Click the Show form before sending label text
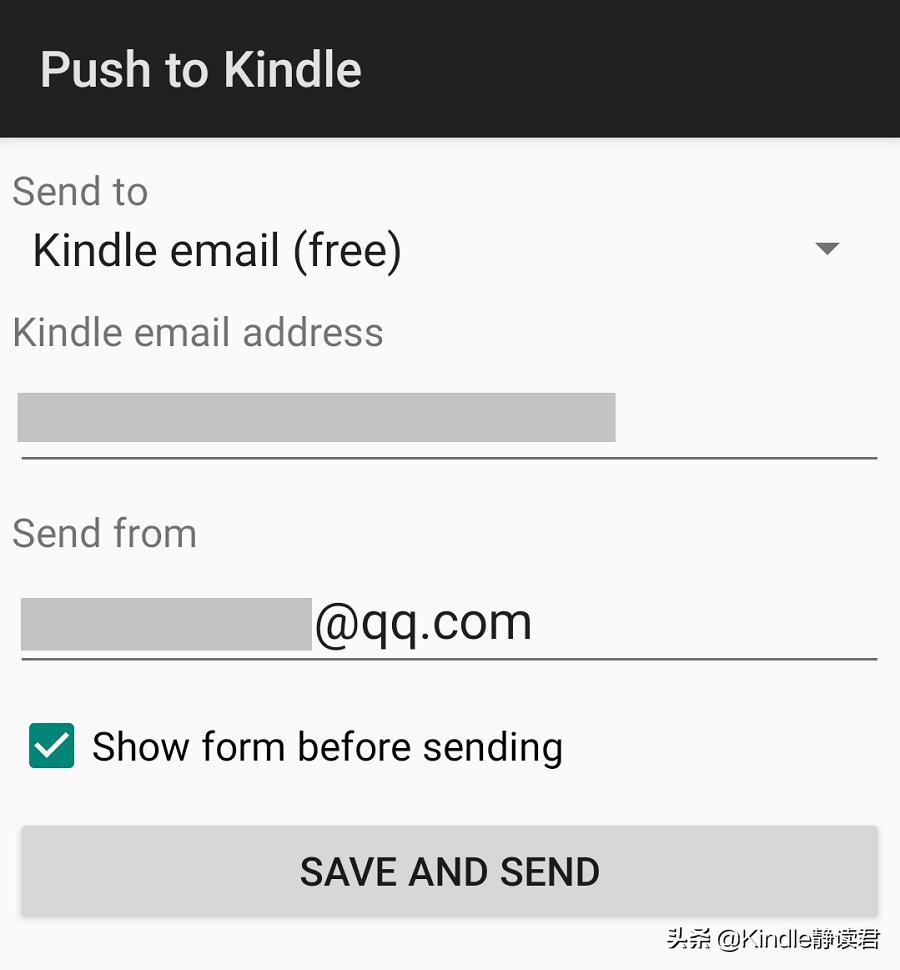 click(327, 746)
